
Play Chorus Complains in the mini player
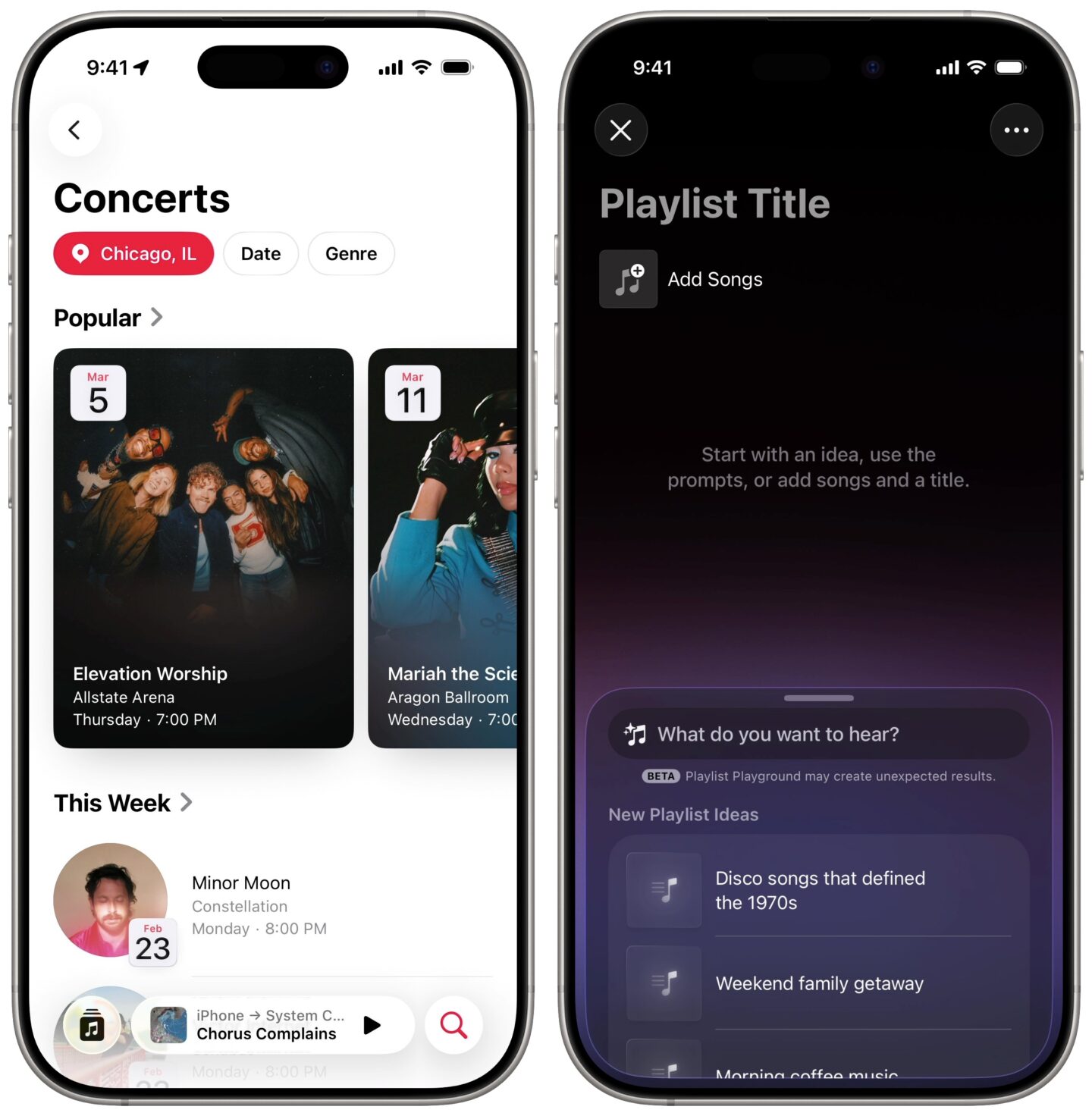(372, 1025)
